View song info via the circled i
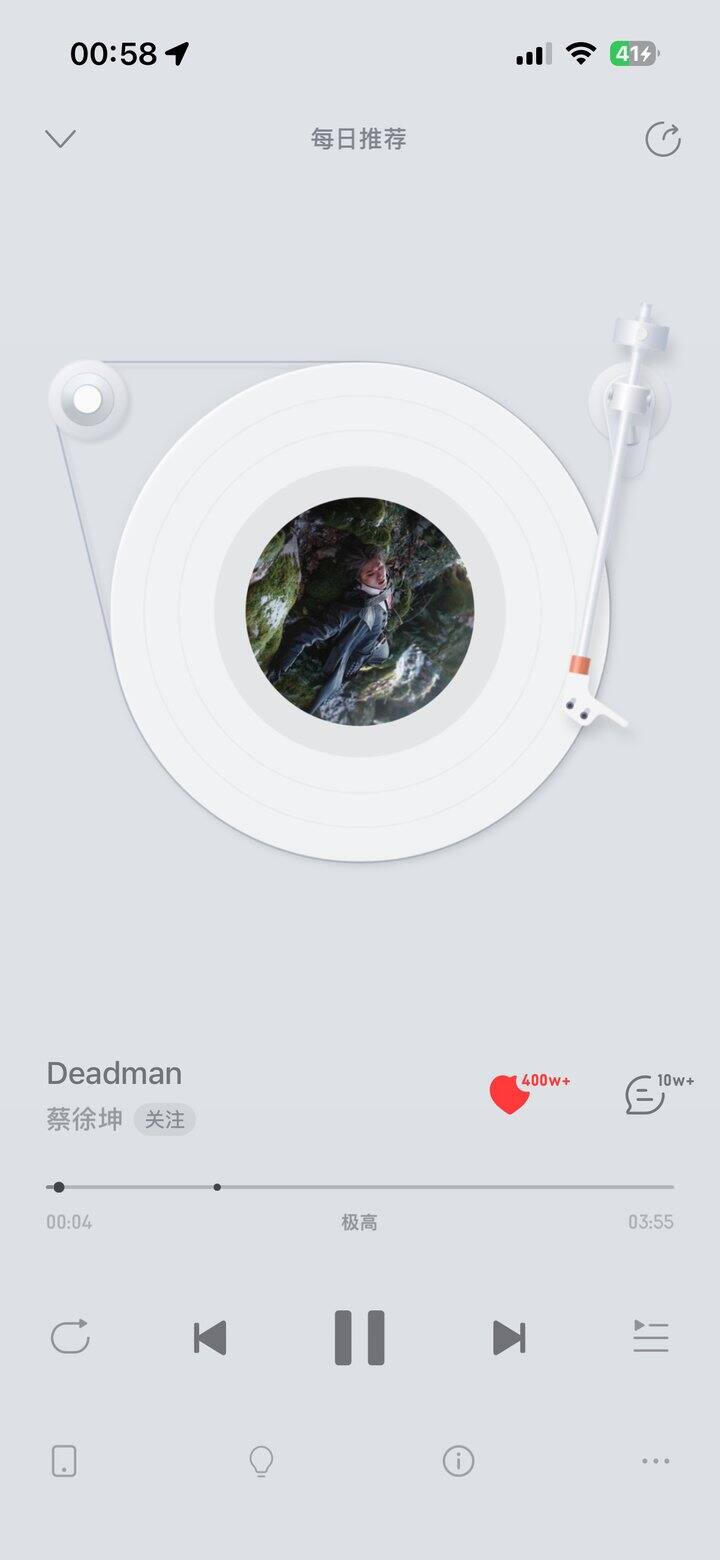Viewport: 720px width, 1560px height. [x=458, y=1461]
